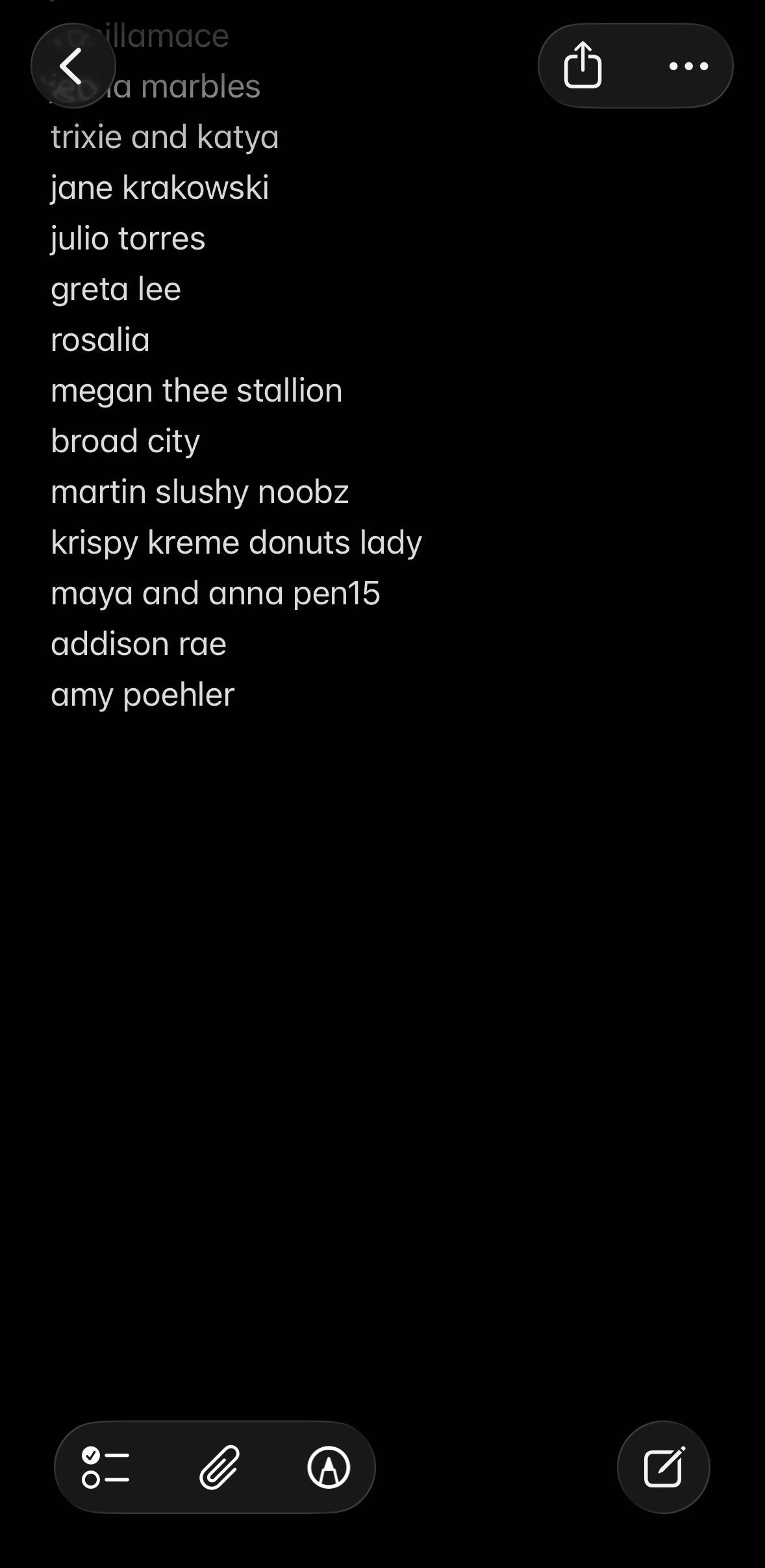765x1568 pixels.
Task: Go back to the notes list
Action: 73,66
